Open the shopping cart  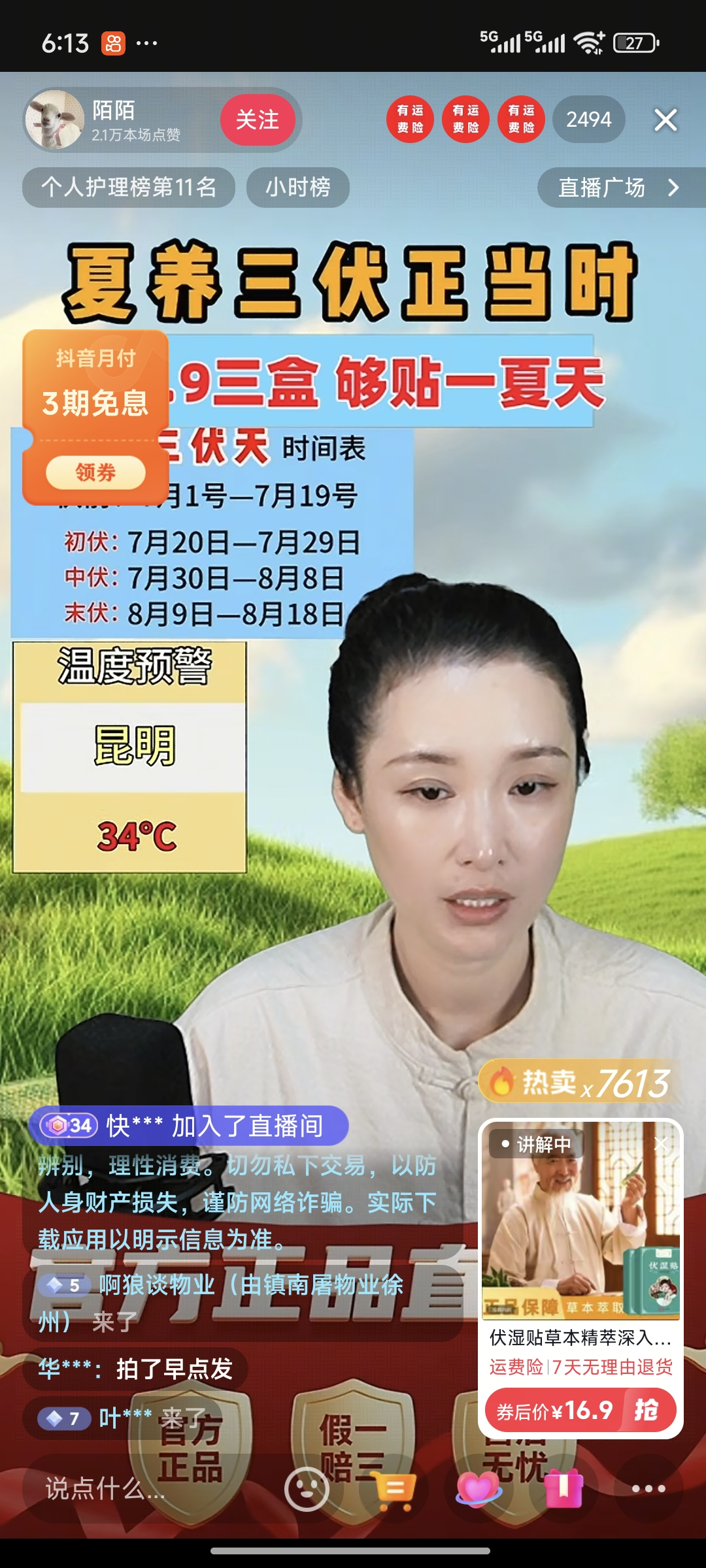point(395,1489)
